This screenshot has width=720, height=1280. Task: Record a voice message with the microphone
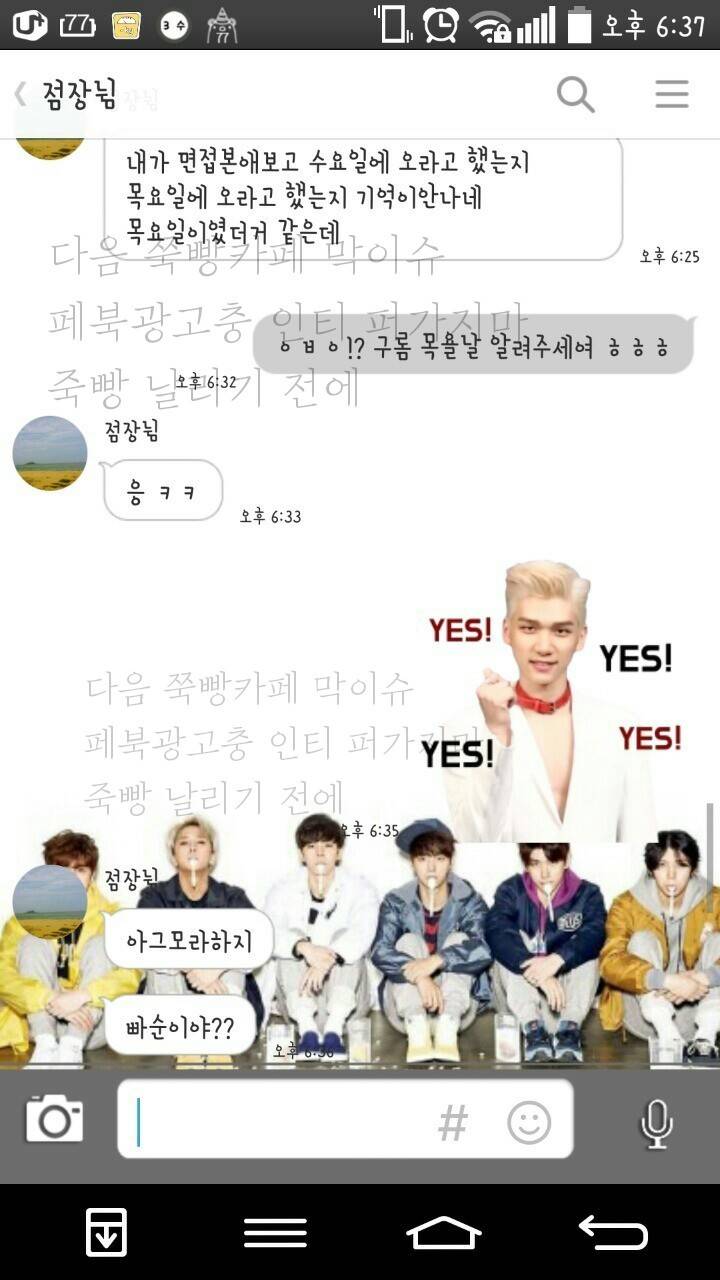656,1123
